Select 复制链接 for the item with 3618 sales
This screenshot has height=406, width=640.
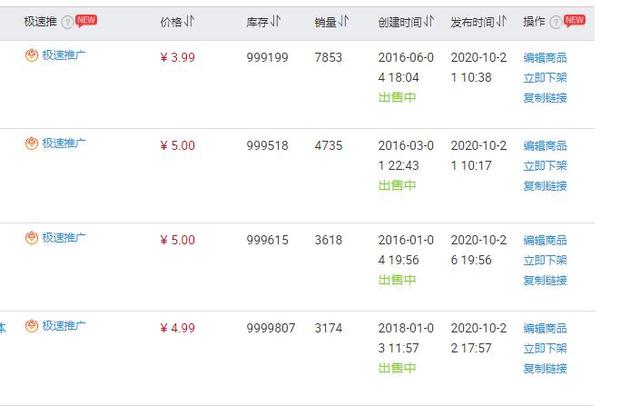pyautogui.click(x=545, y=281)
